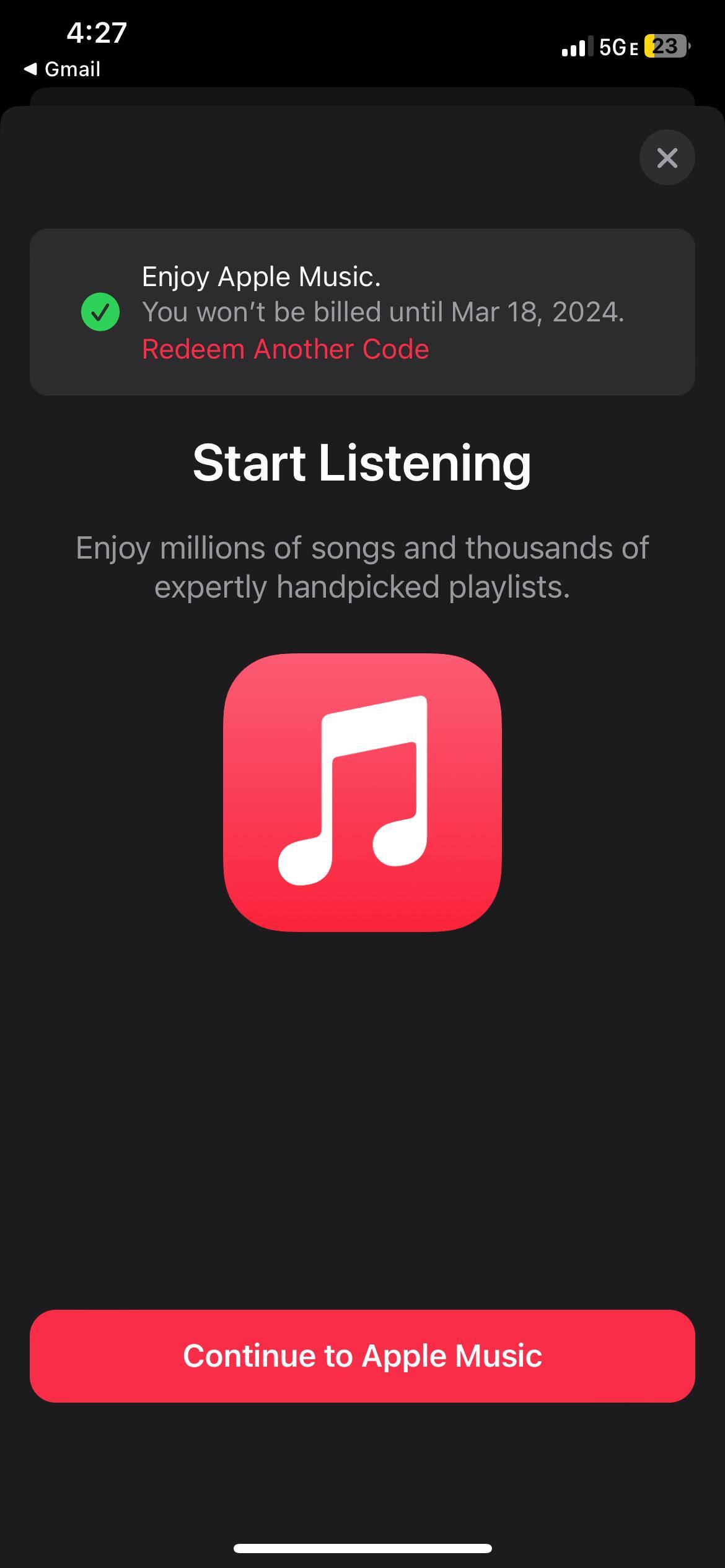Continue to Apple Music
This screenshot has width=725, height=1568.
362,1356
